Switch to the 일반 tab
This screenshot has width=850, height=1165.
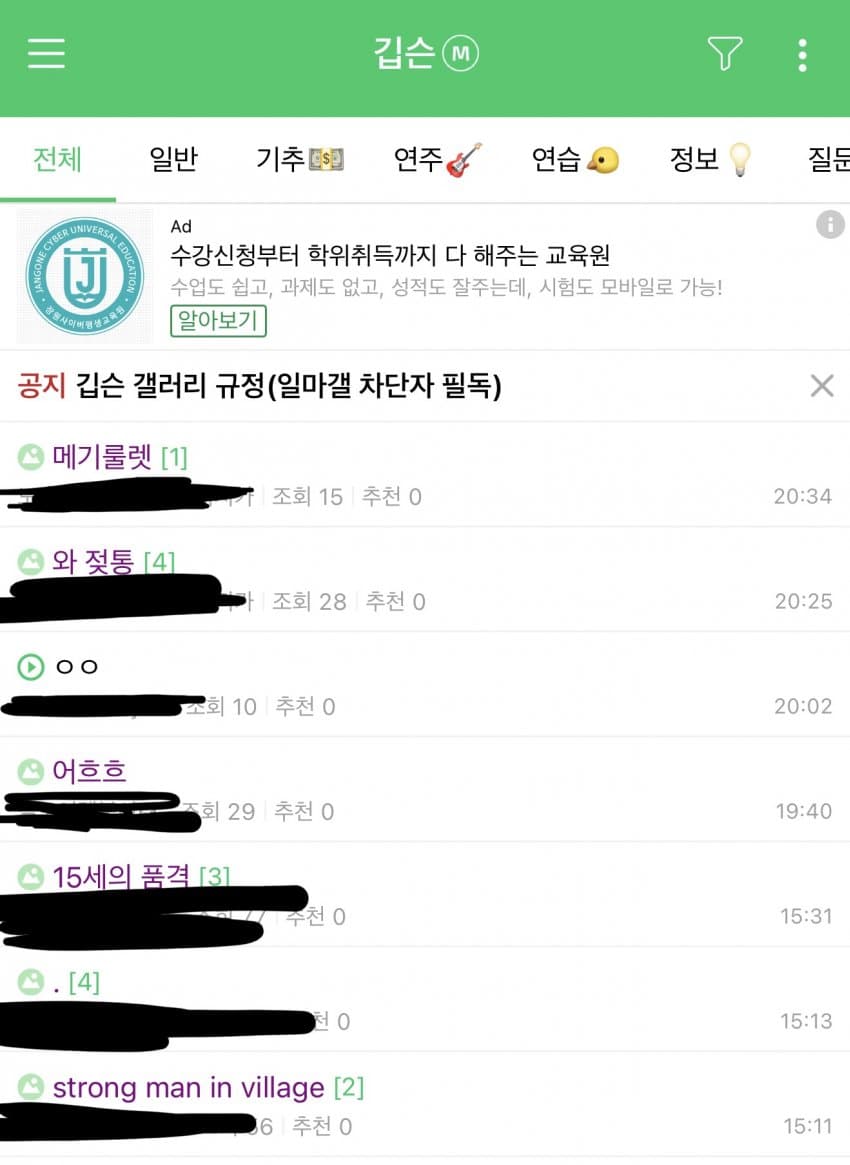pos(173,160)
